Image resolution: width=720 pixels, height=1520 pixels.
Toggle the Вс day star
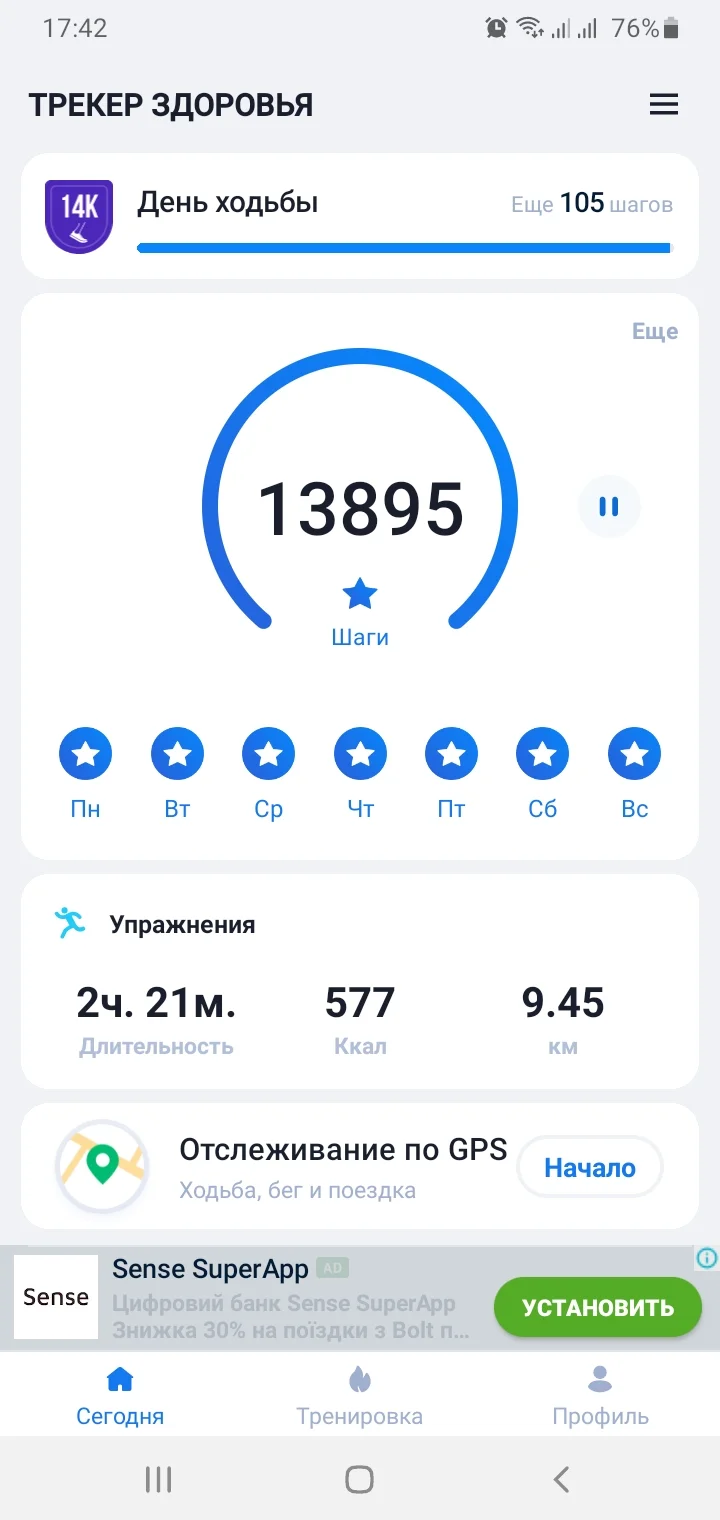[634, 753]
